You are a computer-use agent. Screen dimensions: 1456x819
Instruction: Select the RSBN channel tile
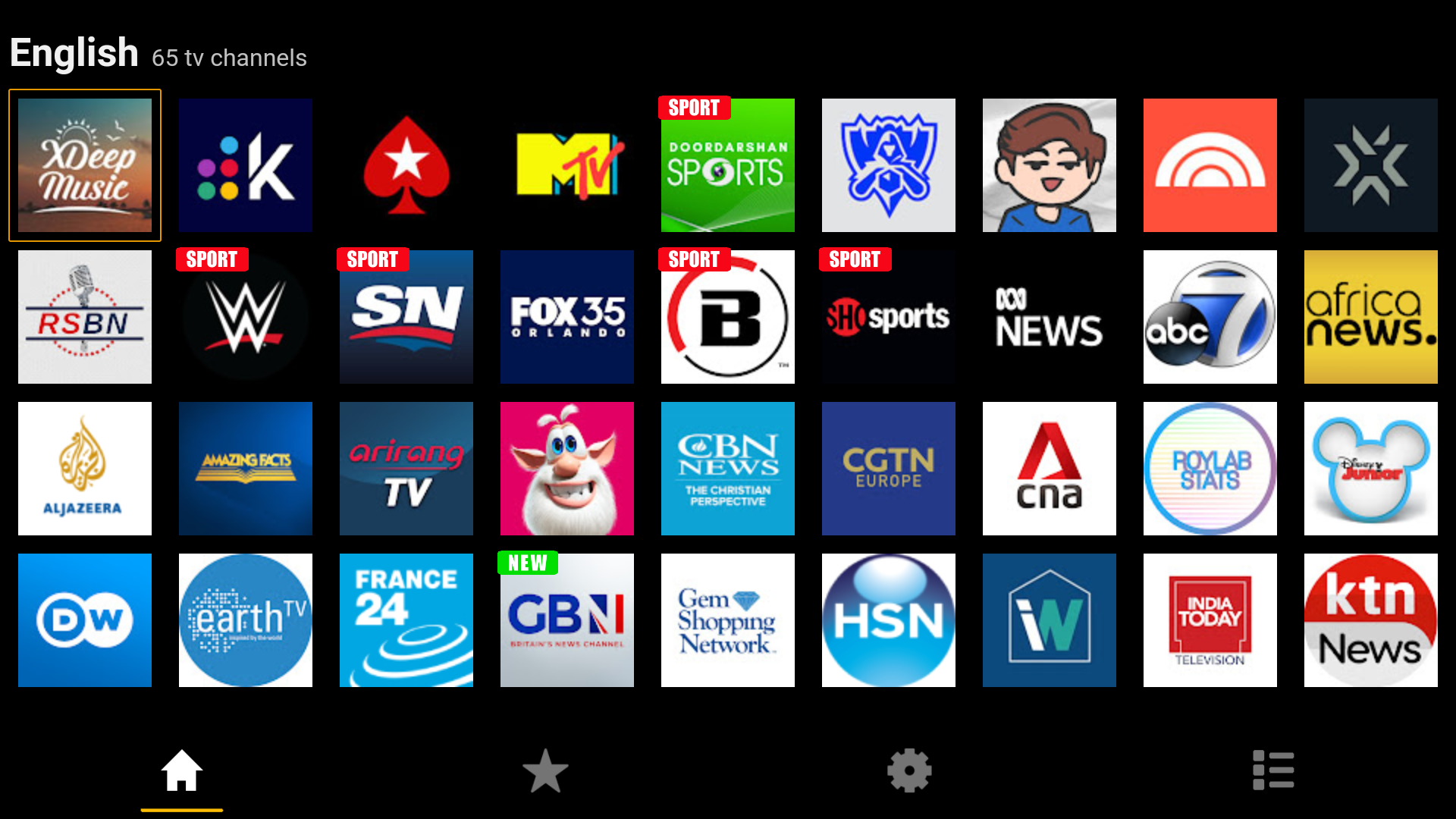click(85, 317)
